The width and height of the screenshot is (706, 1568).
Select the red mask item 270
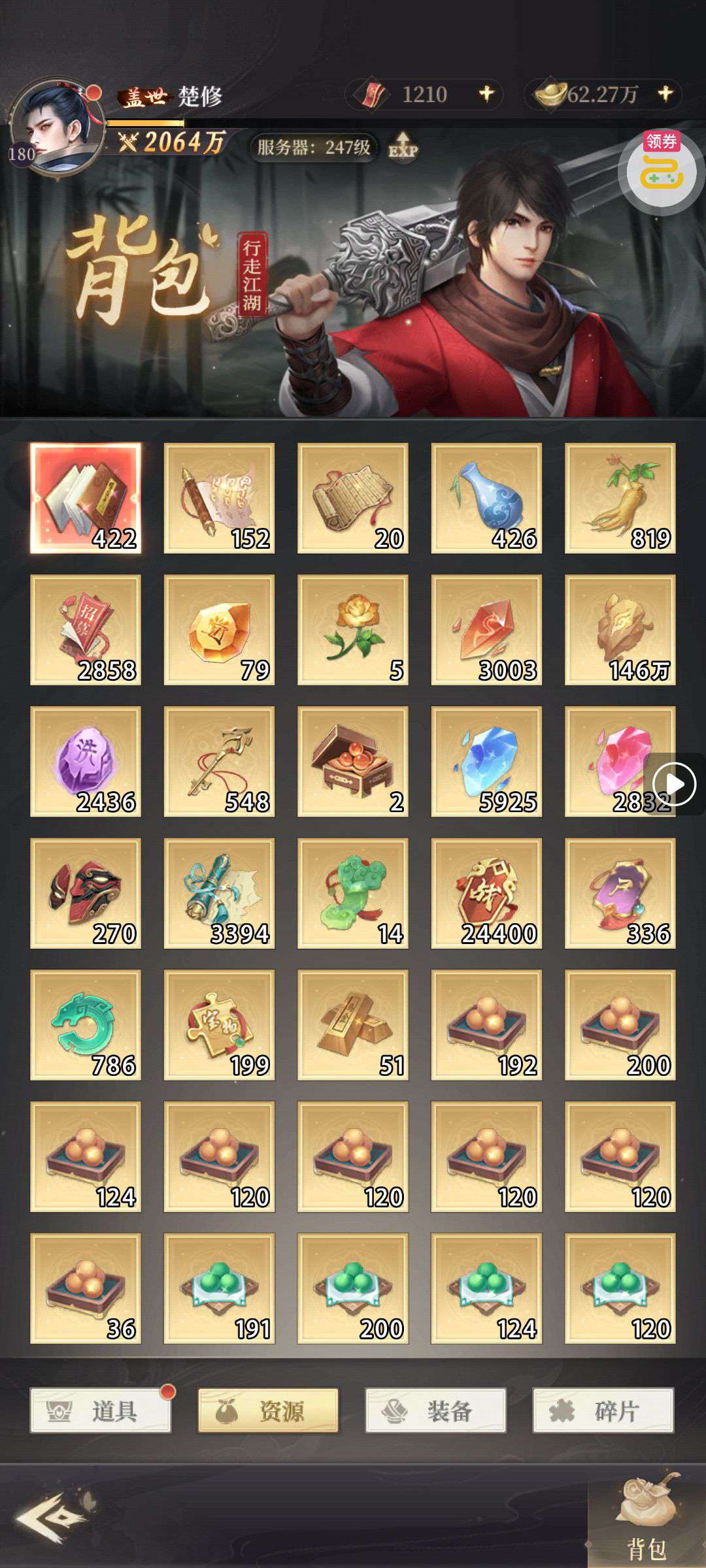coord(86,893)
